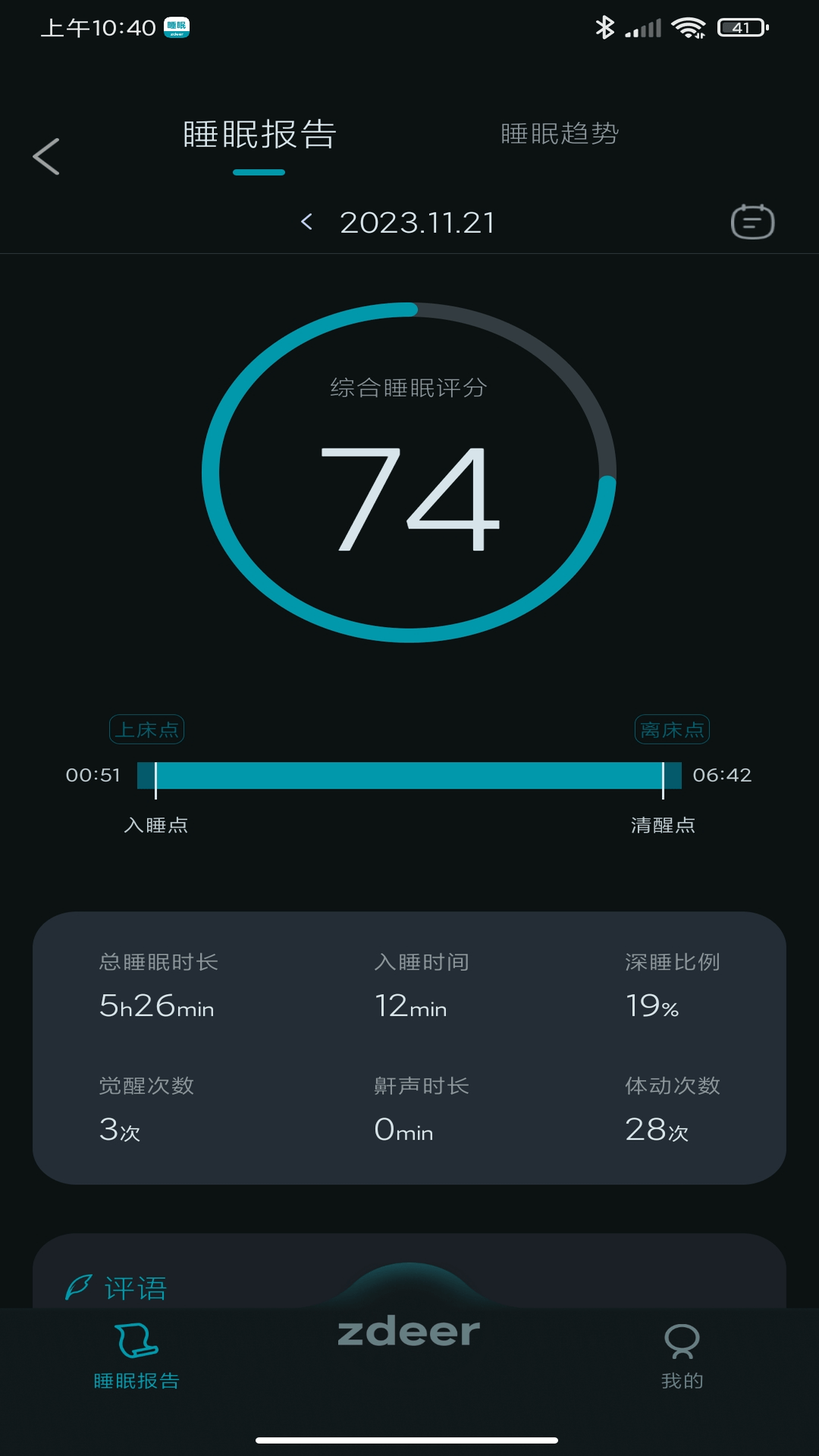This screenshot has width=819, height=1456.
Task: Go to the previous date's report
Action: [x=307, y=222]
